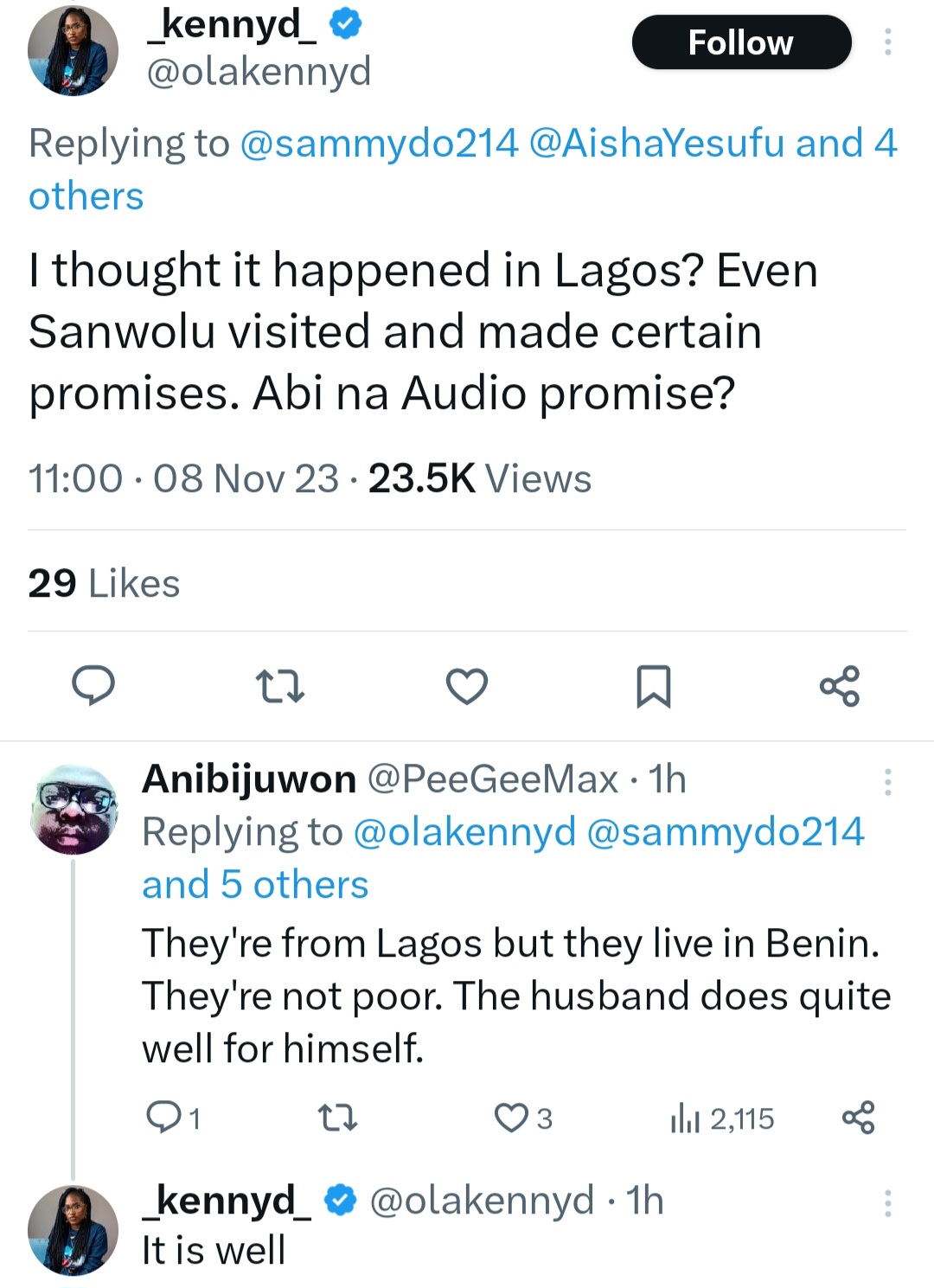Show the 5 others in Anibijuwon's reply

[x=255, y=885]
